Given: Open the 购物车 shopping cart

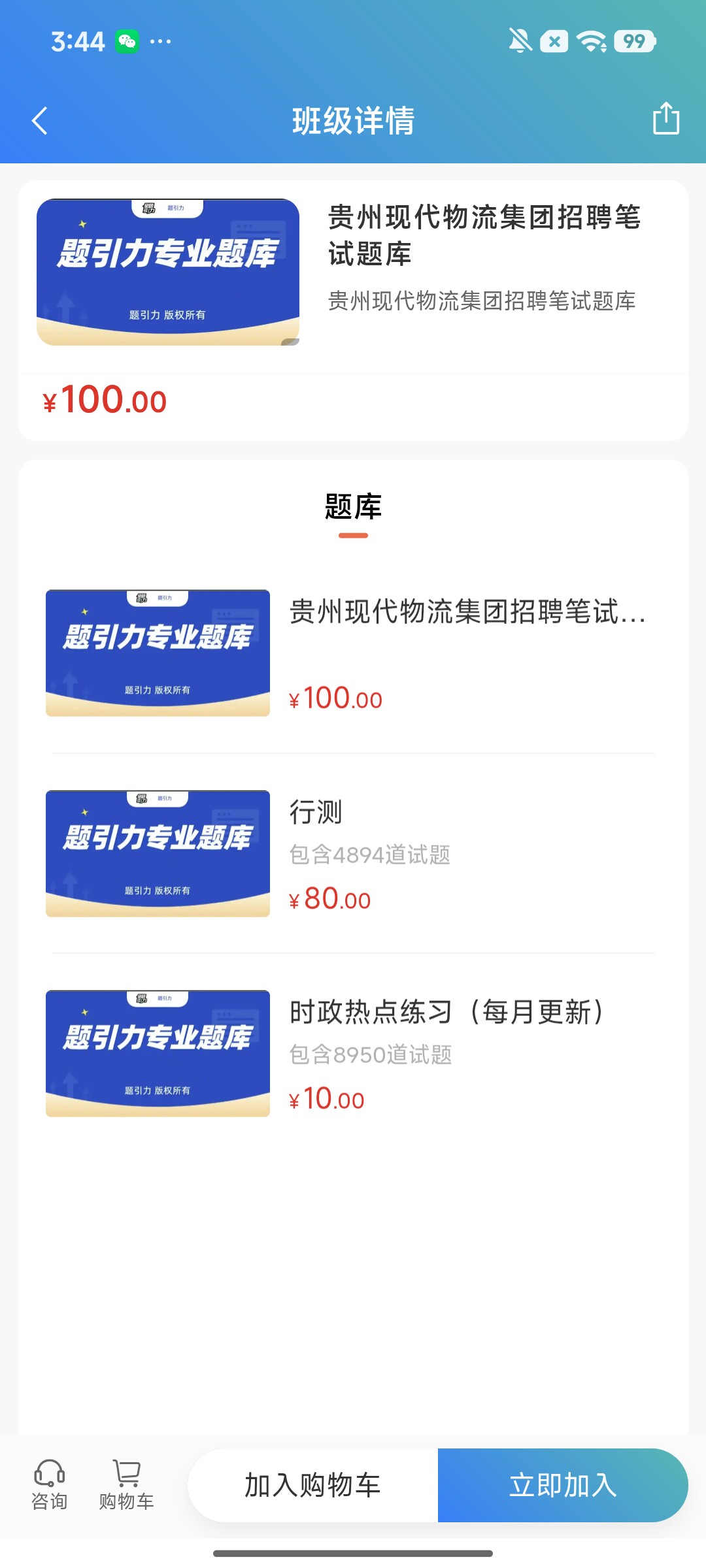Looking at the screenshot, I should [x=127, y=1485].
